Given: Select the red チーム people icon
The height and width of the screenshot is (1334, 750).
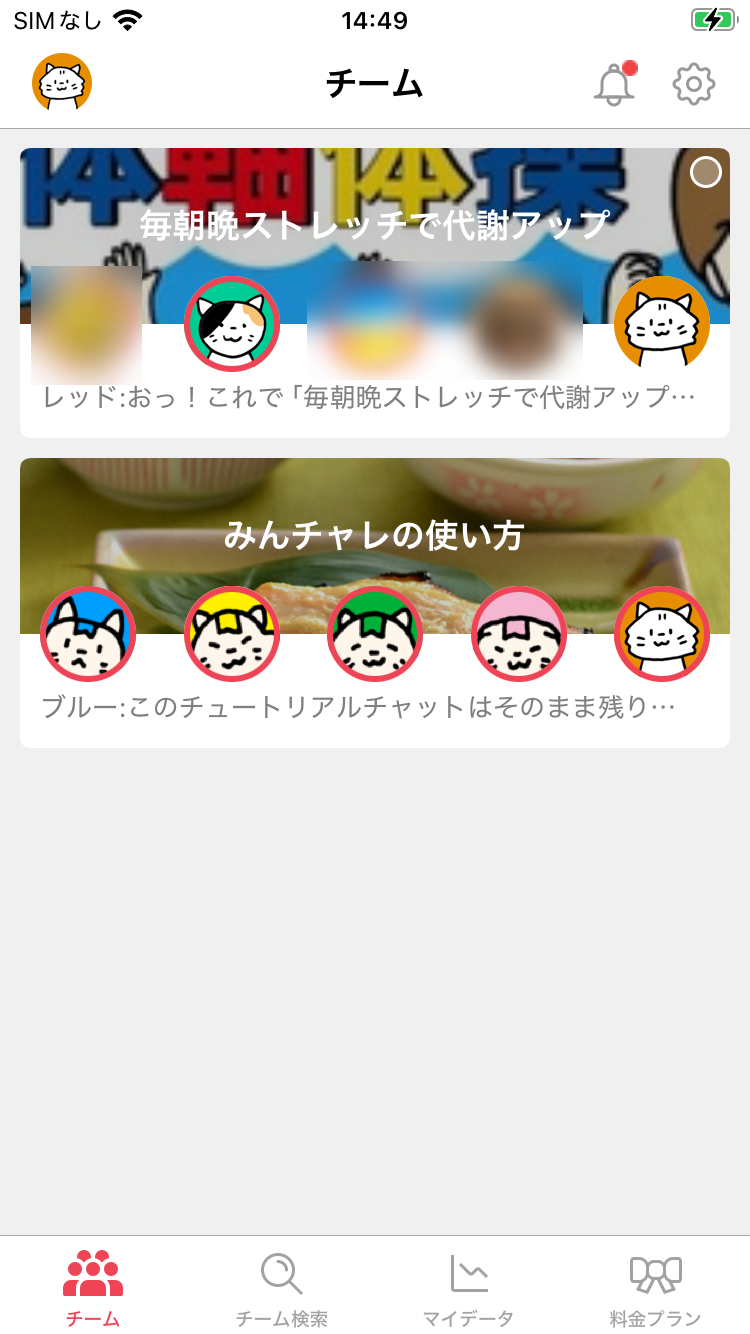Looking at the screenshot, I should click(x=92, y=1275).
